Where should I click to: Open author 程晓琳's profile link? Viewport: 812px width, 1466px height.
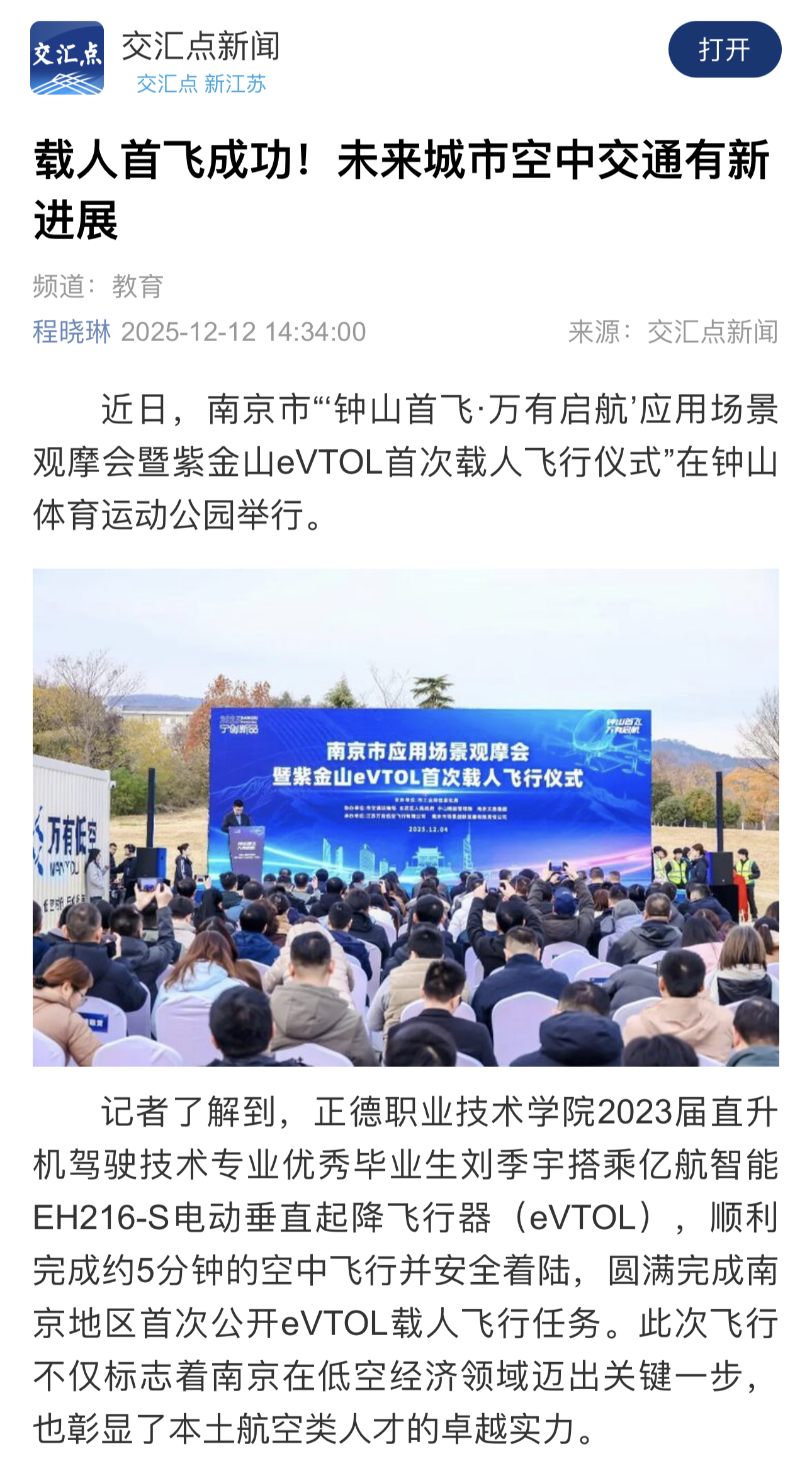(72, 332)
